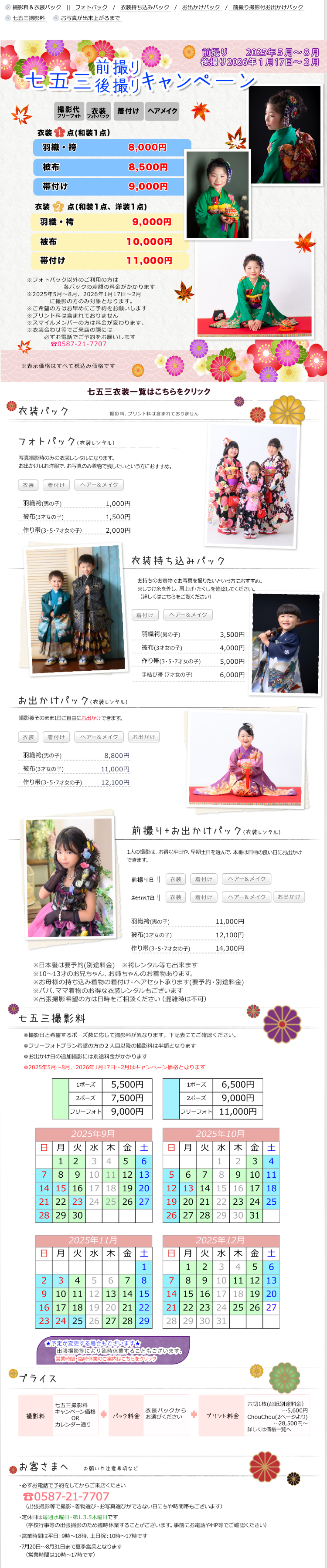Jump to フォトパック section
327x1568 pixels.
point(91,7)
